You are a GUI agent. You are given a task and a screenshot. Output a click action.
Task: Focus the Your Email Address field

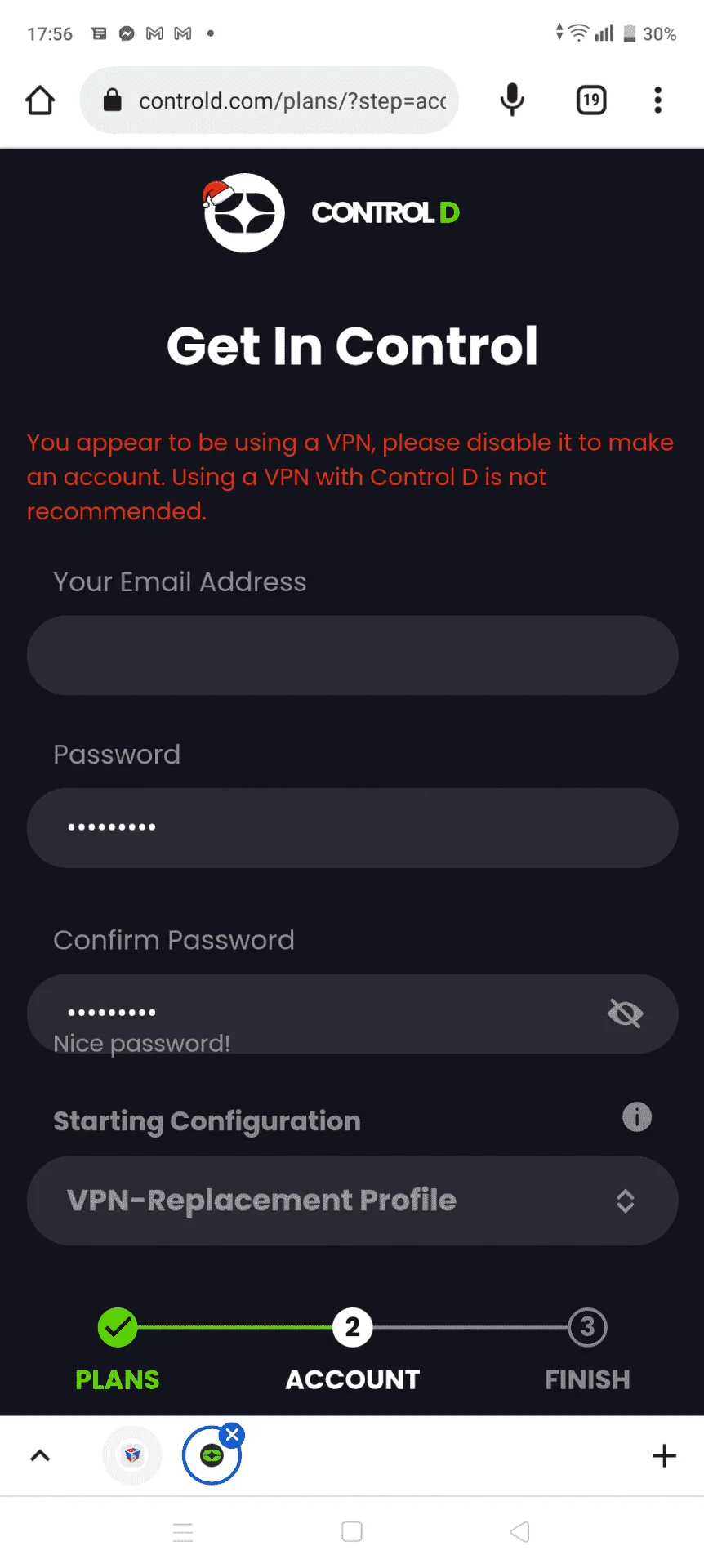tap(352, 655)
